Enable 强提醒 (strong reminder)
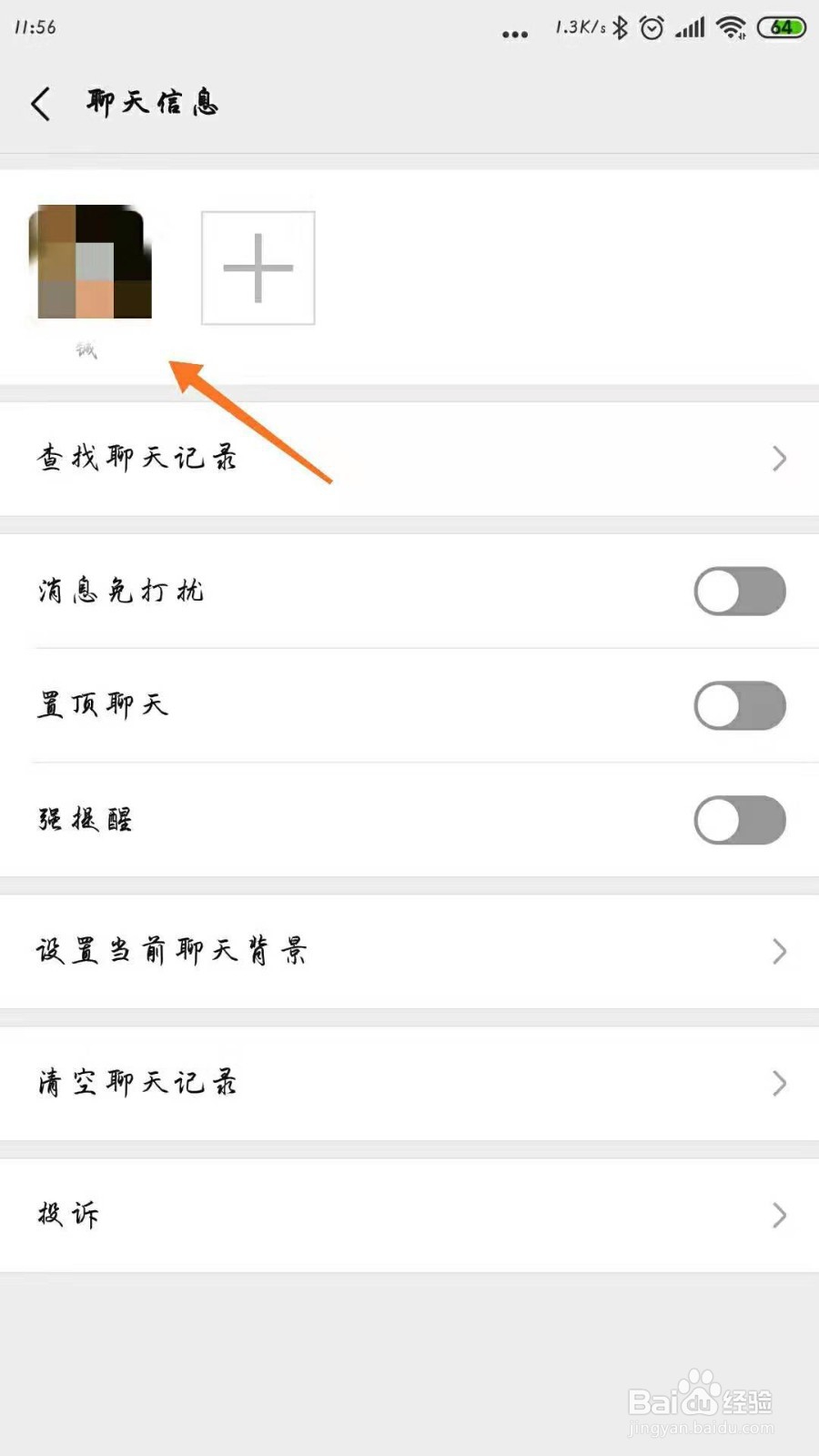The image size is (819, 1456). pos(739,820)
